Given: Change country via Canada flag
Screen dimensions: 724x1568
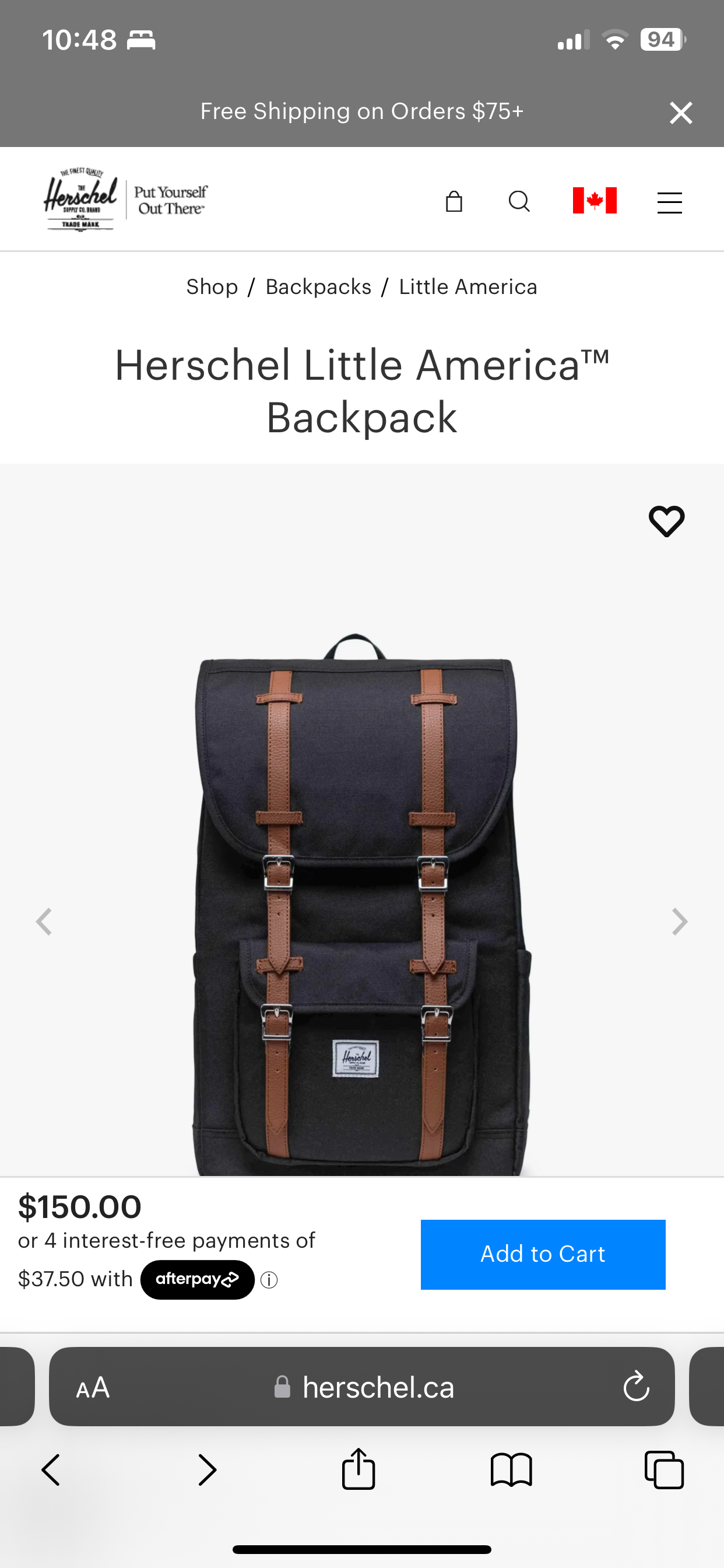Looking at the screenshot, I should [x=595, y=201].
